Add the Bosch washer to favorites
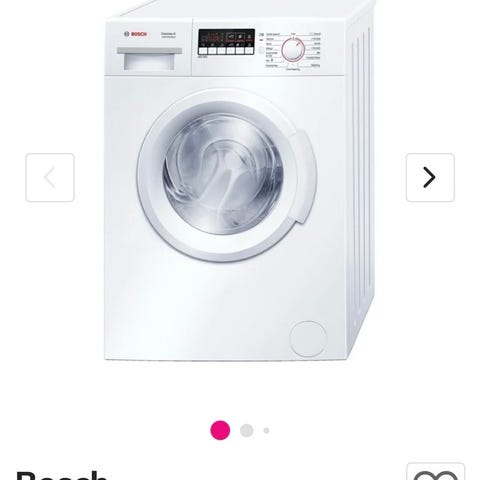This screenshot has width=480, height=480. 435,472
